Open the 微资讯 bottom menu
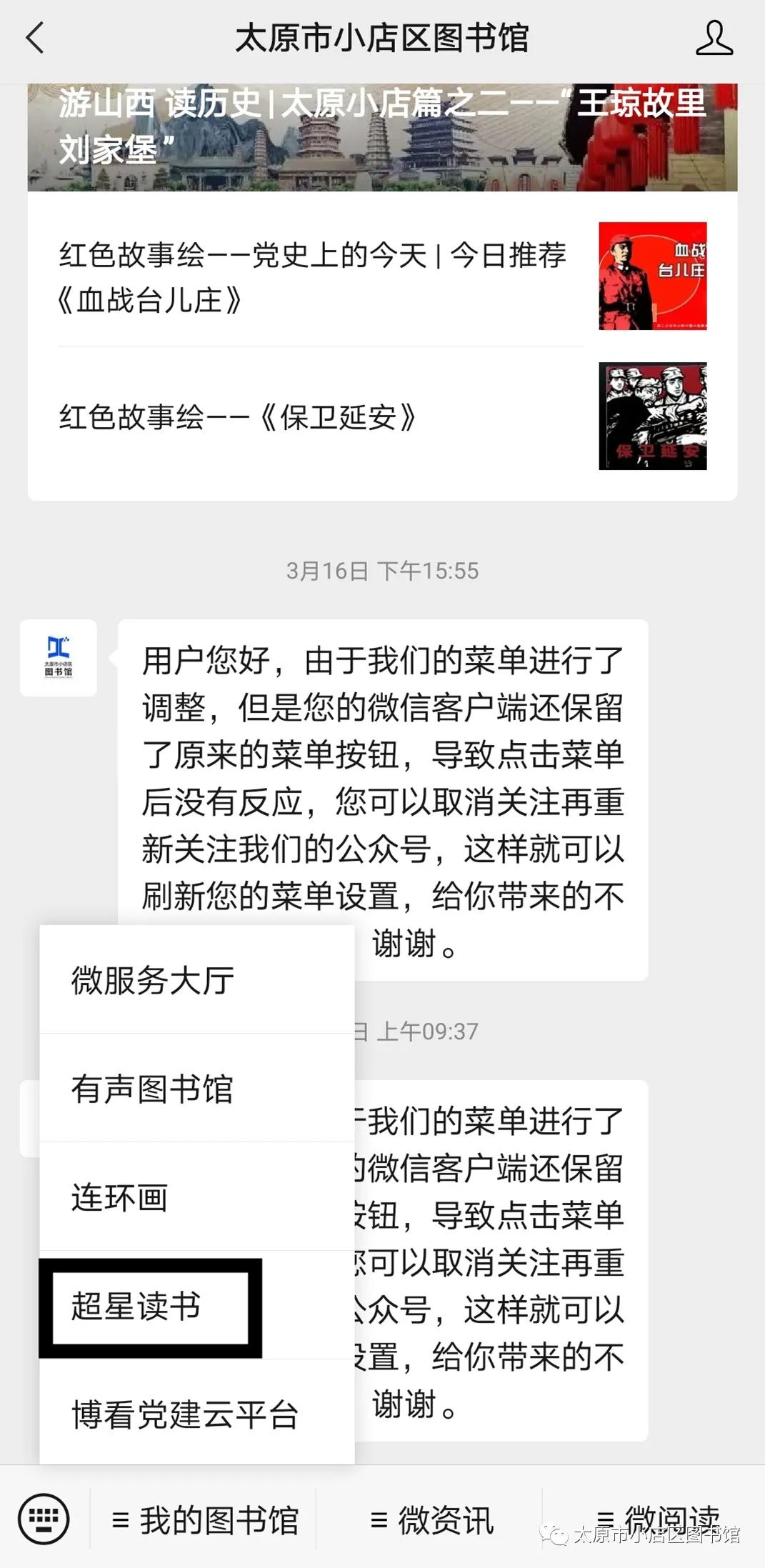 (x=432, y=1519)
